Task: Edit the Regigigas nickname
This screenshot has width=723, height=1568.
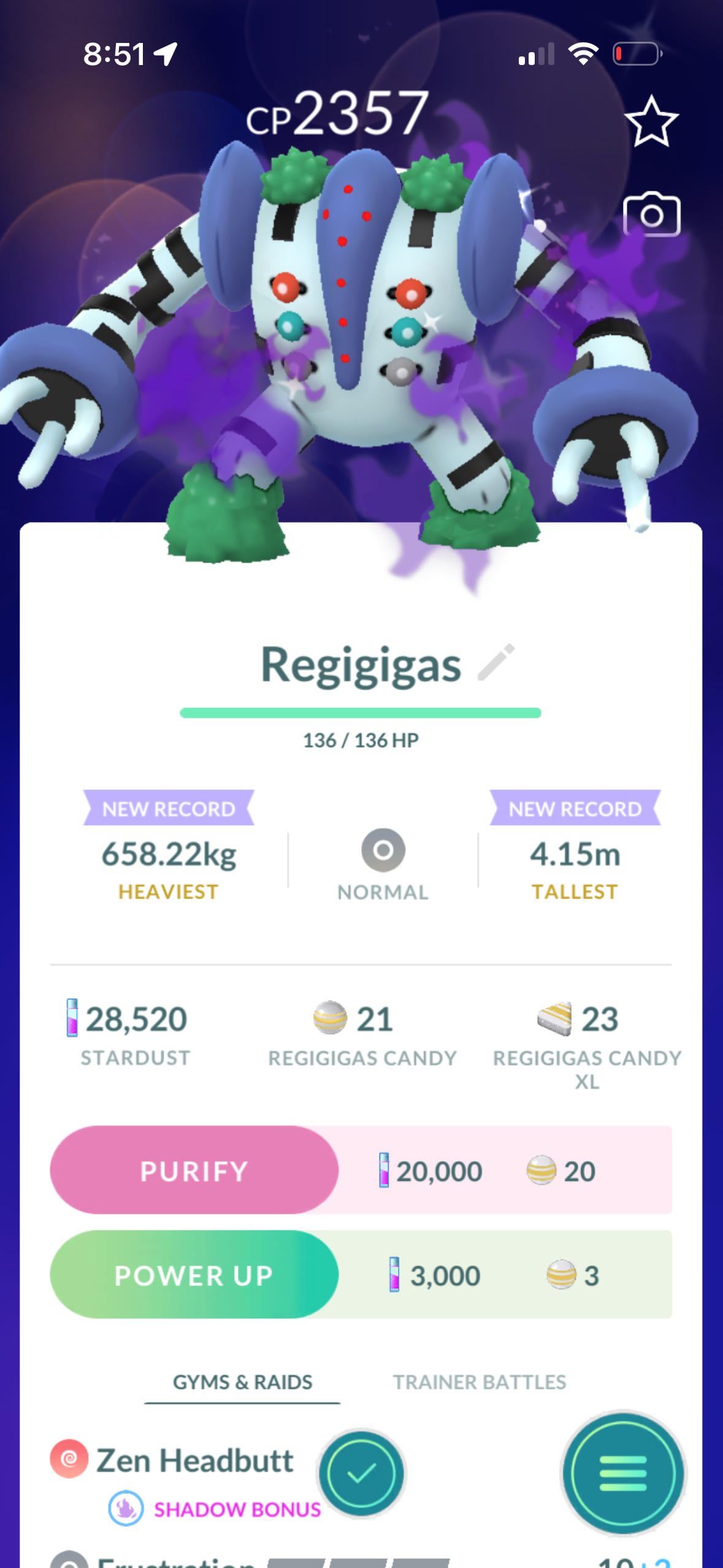Action: [x=496, y=663]
